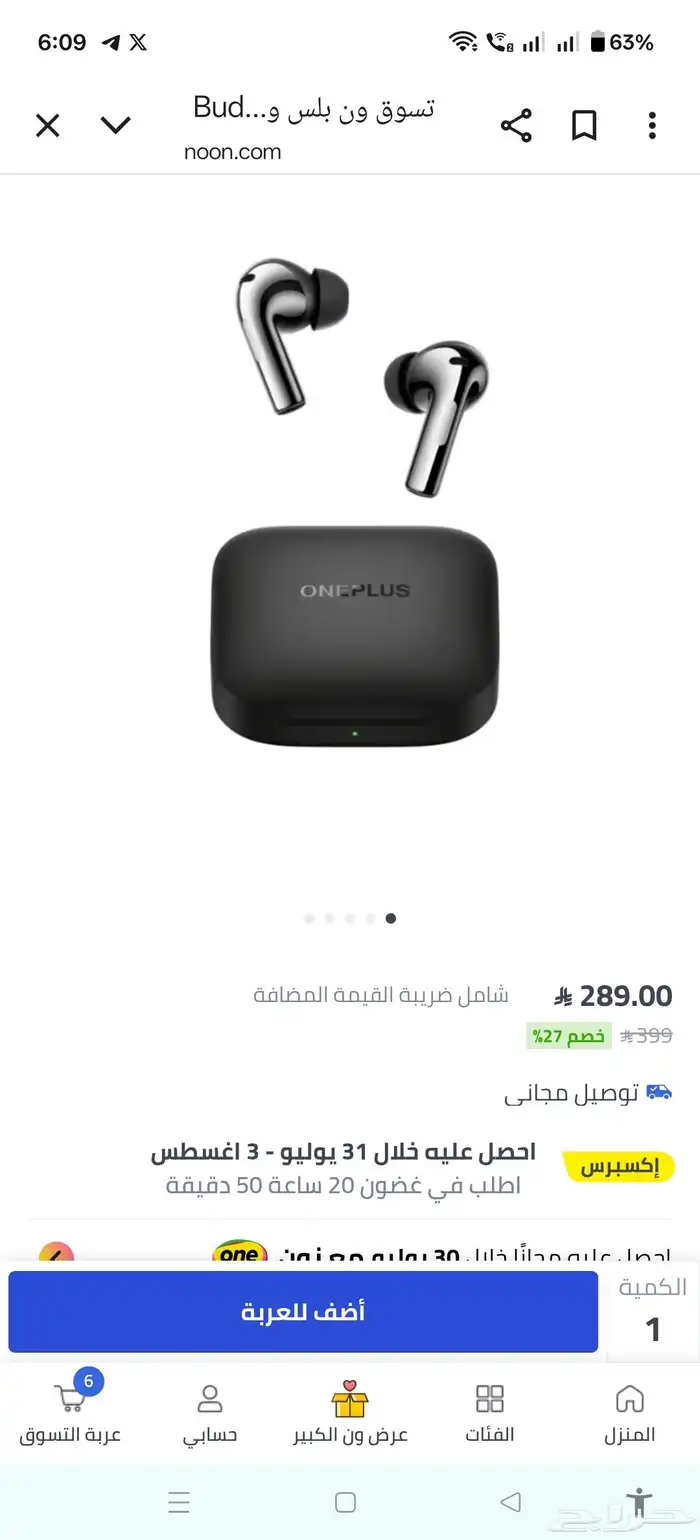
Task: Switch to the categories tab (الفئات)
Action: click(490, 1414)
